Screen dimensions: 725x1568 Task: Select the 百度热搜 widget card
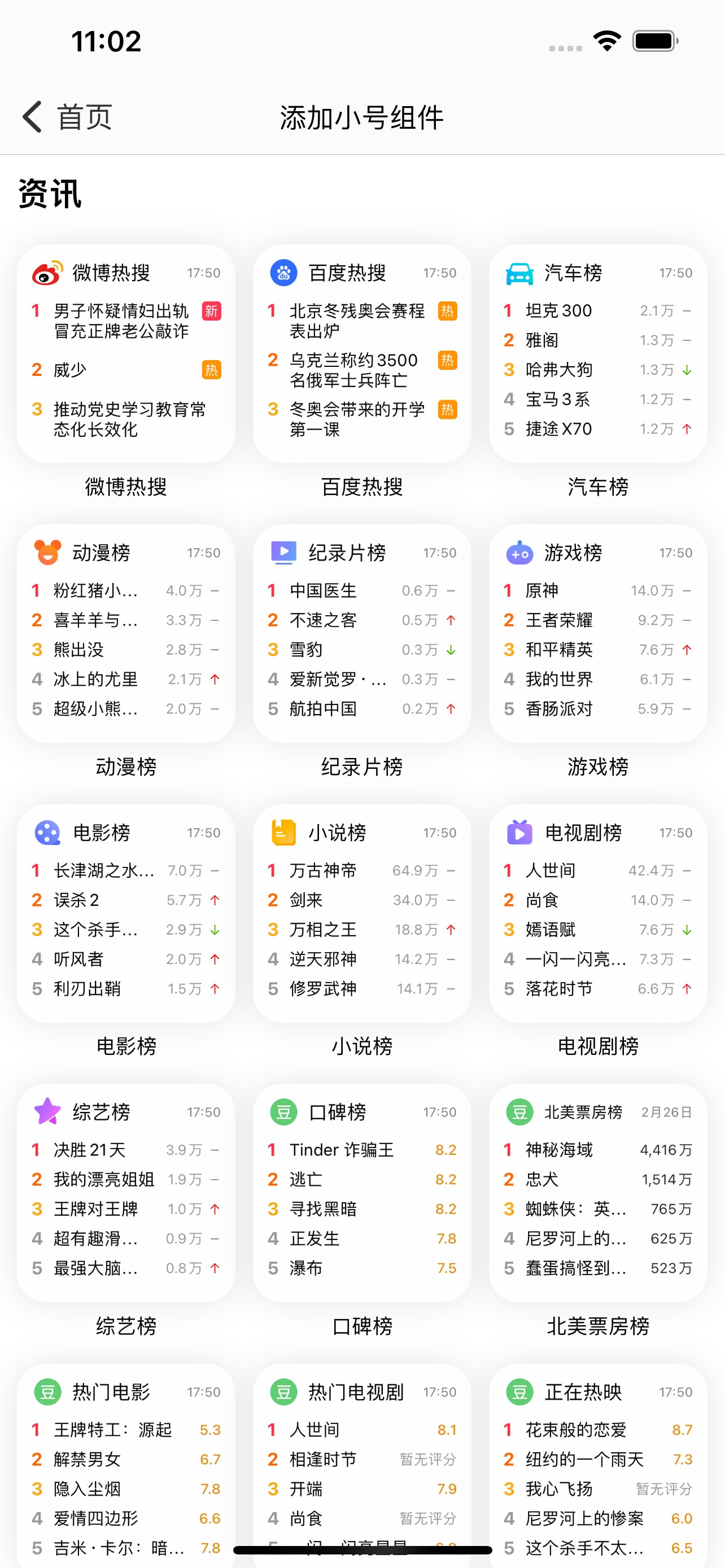coord(361,353)
